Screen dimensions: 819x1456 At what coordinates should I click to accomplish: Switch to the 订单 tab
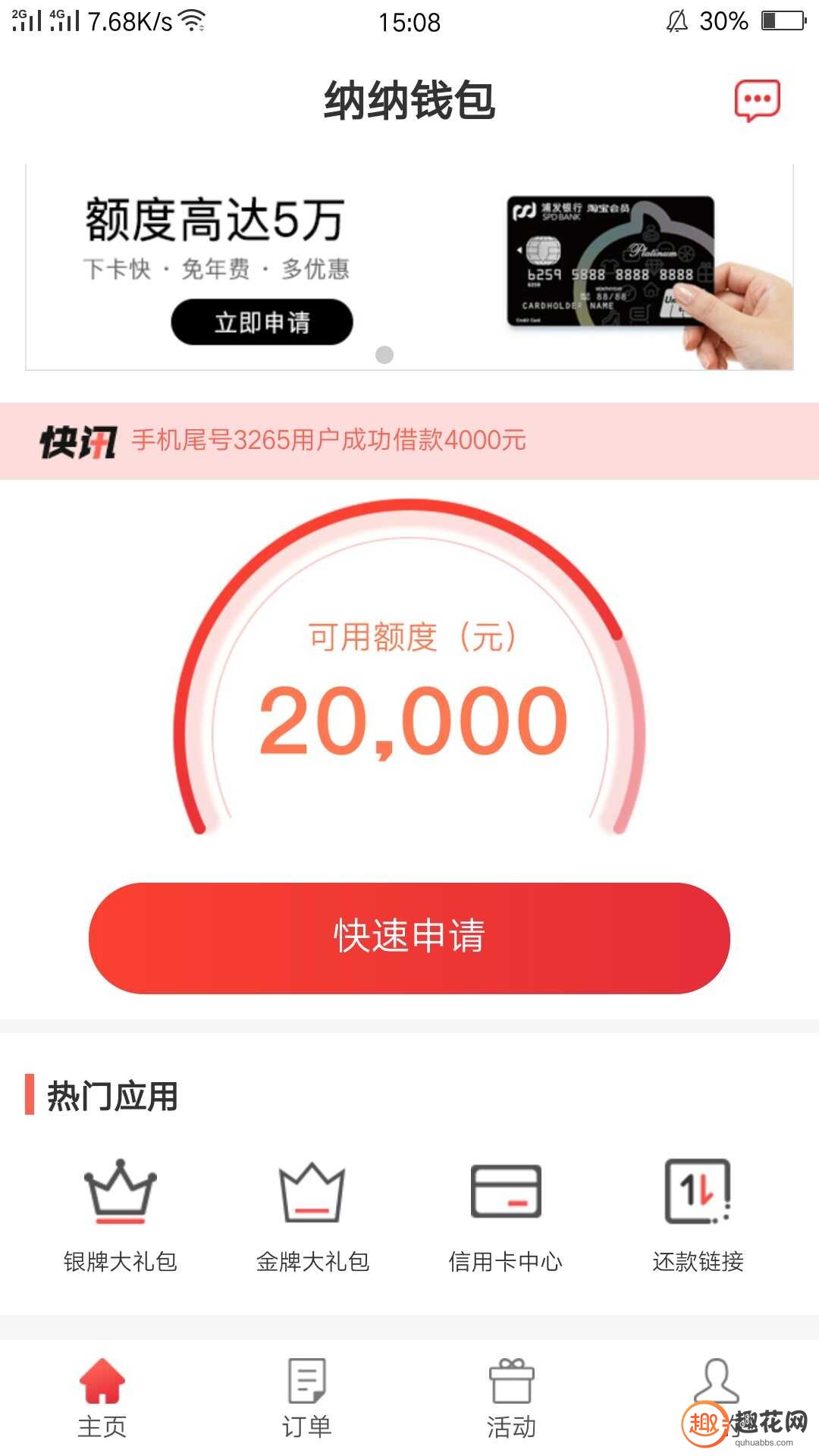tap(307, 1398)
